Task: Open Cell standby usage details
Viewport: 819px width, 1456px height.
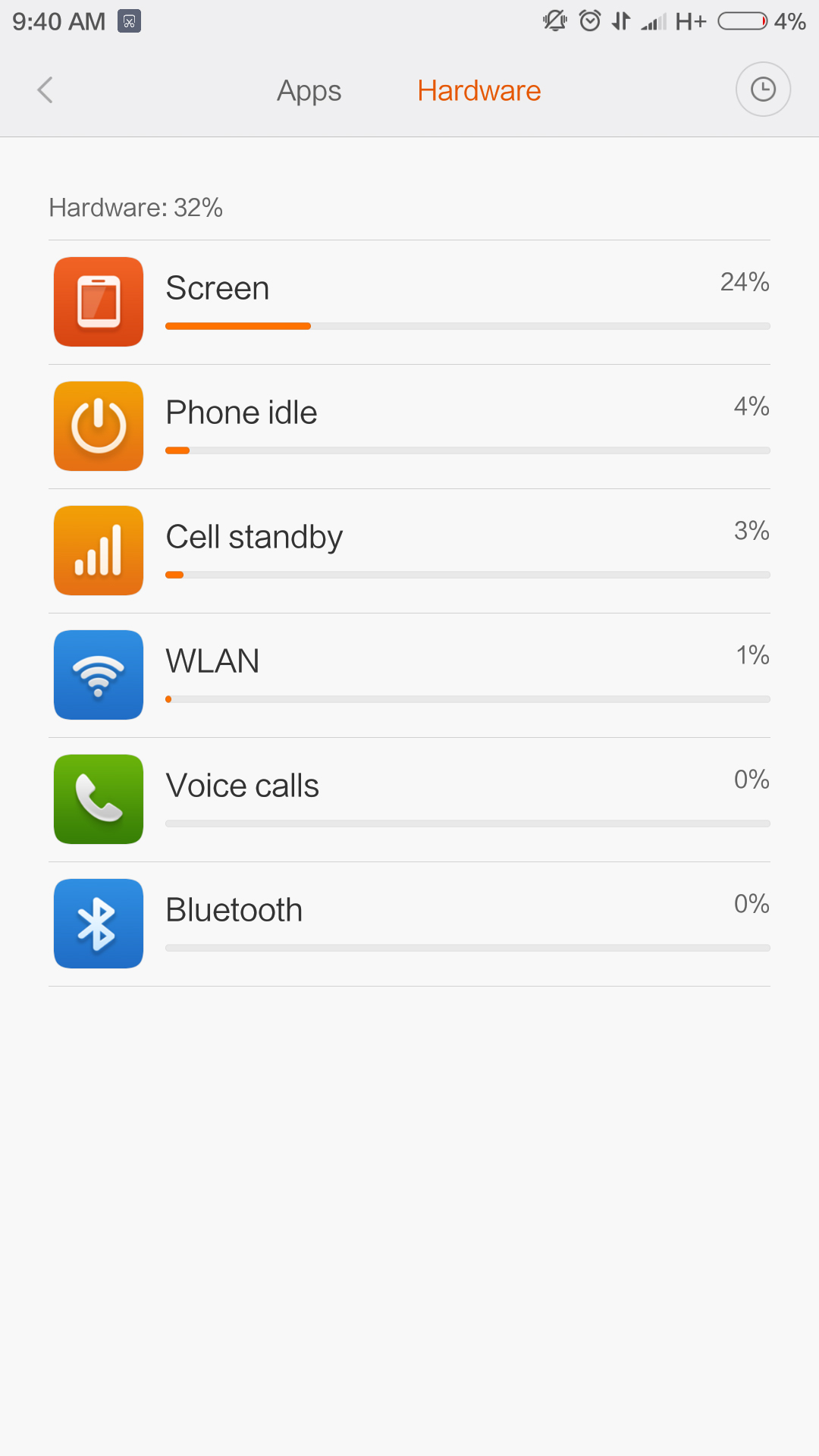Action: pyautogui.click(x=409, y=551)
